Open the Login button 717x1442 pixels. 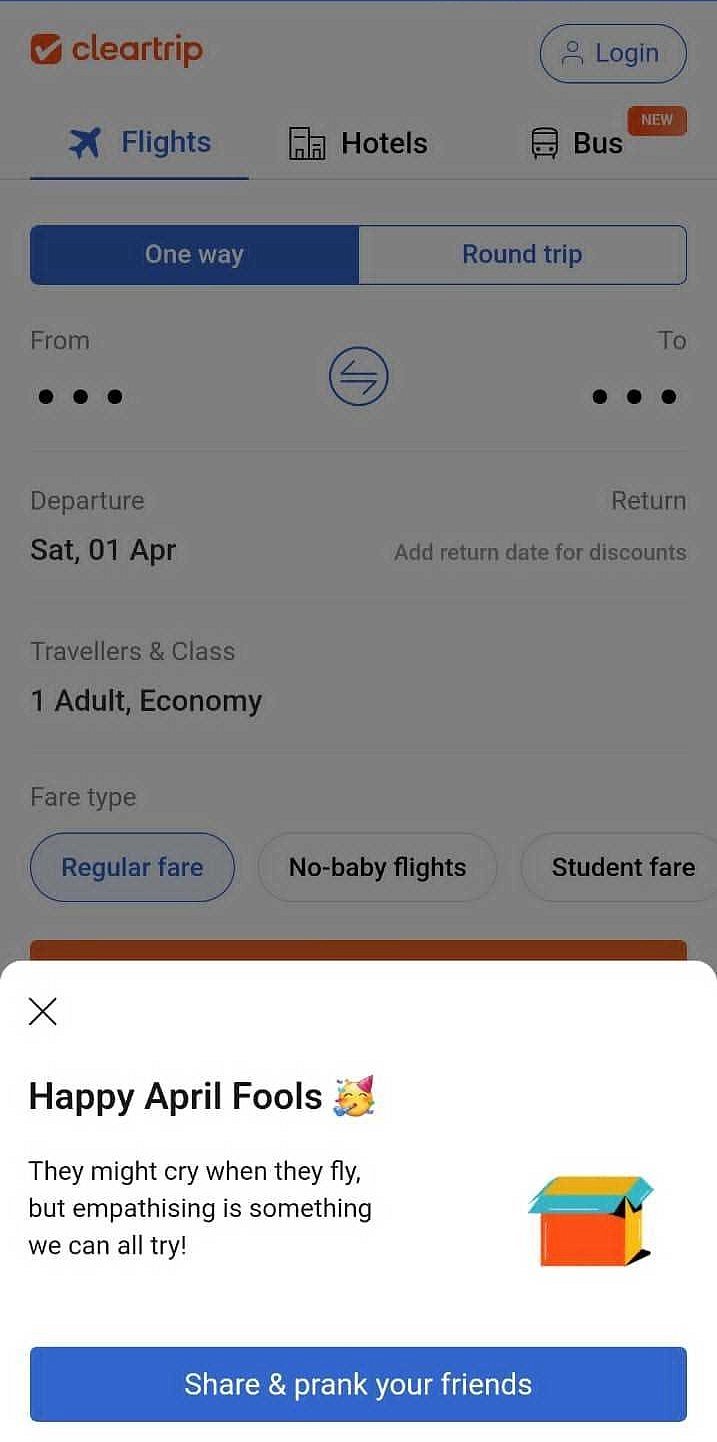(x=613, y=53)
